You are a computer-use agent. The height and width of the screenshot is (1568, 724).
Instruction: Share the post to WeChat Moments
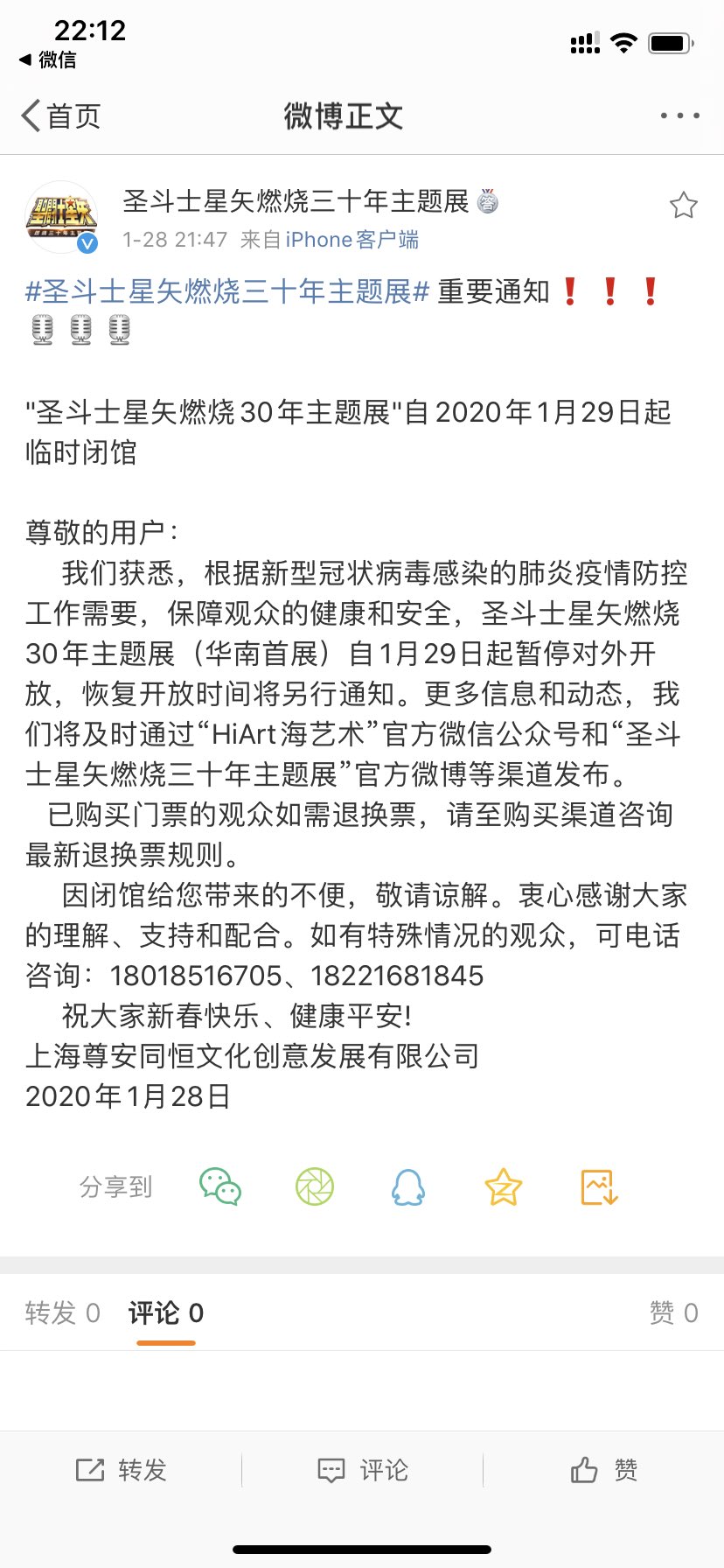click(315, 1187)
